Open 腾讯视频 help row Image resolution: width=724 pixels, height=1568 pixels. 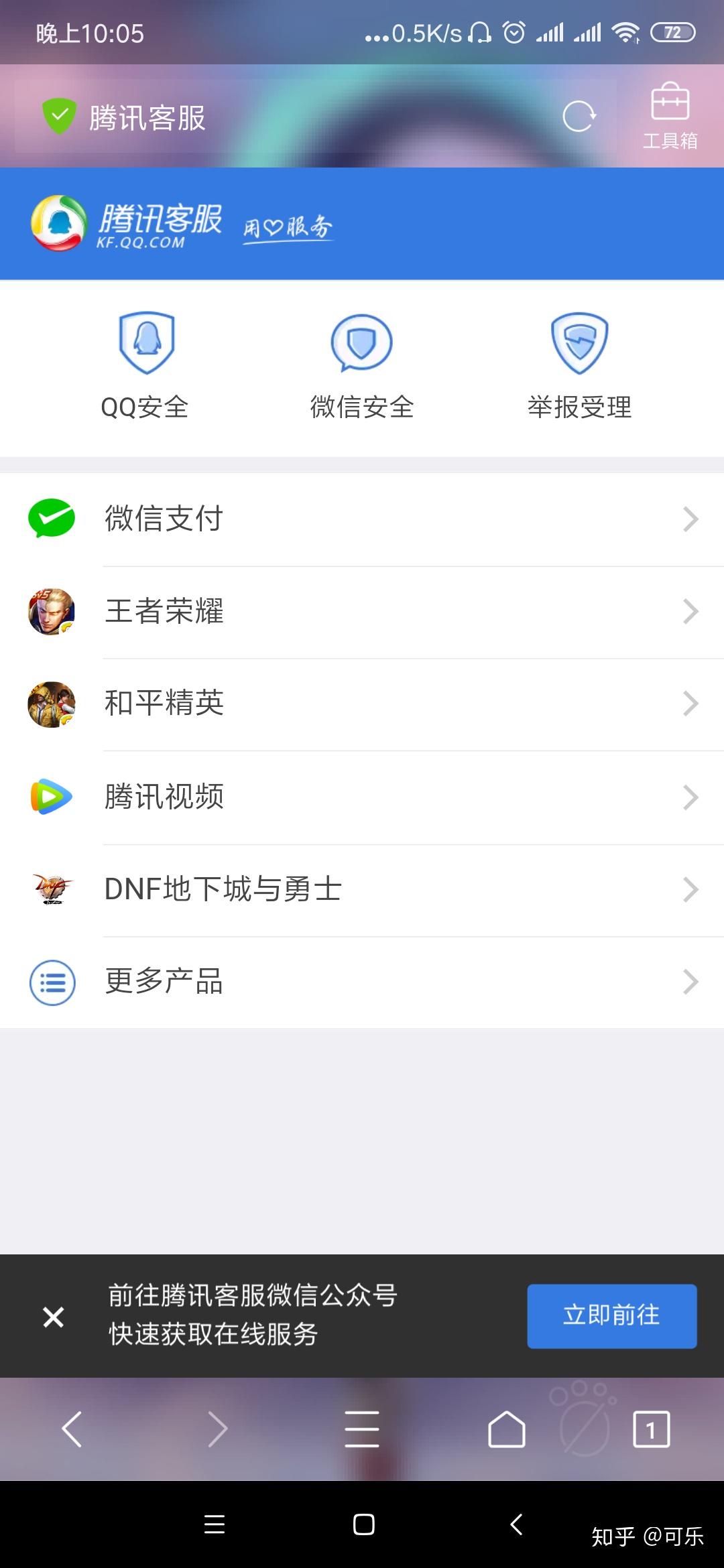pyautogui.click(x=362, y=797)
